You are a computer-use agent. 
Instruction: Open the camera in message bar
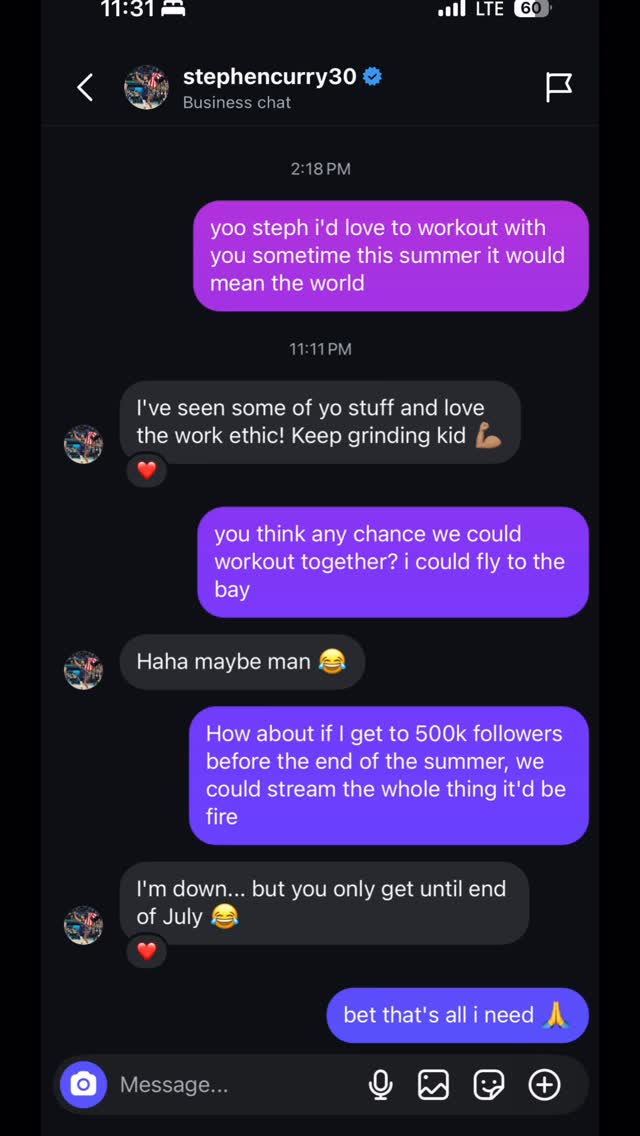83,1085
